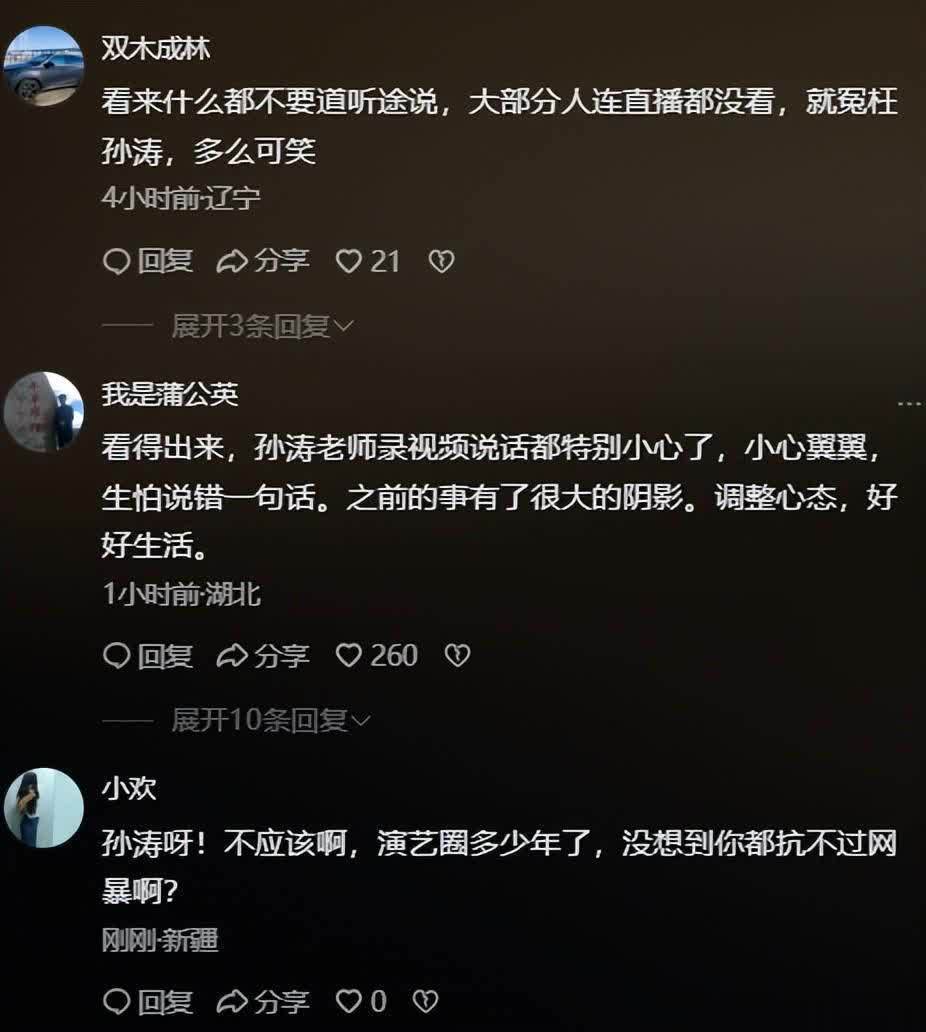Dislike 双木成林's comment
The image size is (926, 1032).
click(441, 262)
